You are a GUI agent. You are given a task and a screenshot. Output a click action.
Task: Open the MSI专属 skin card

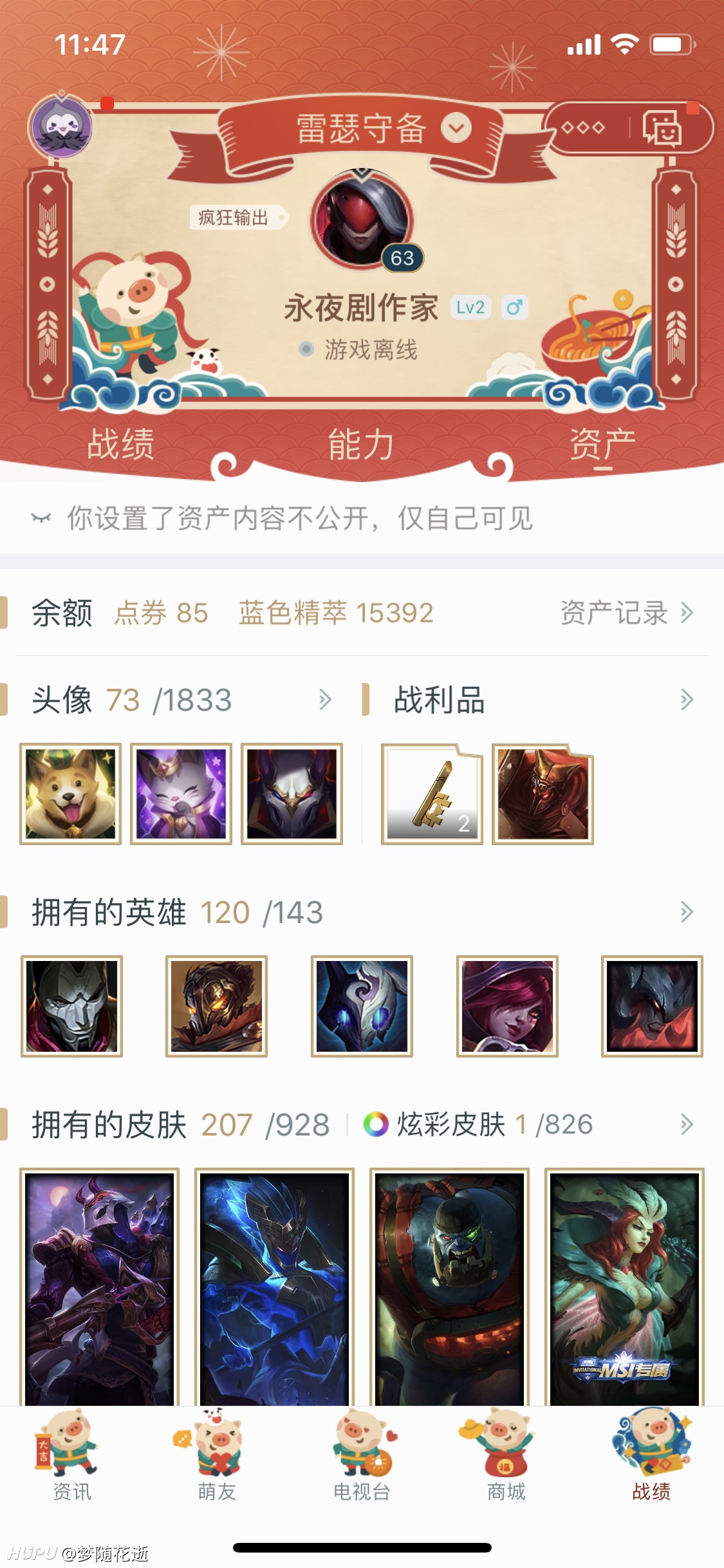point(624,1287)
